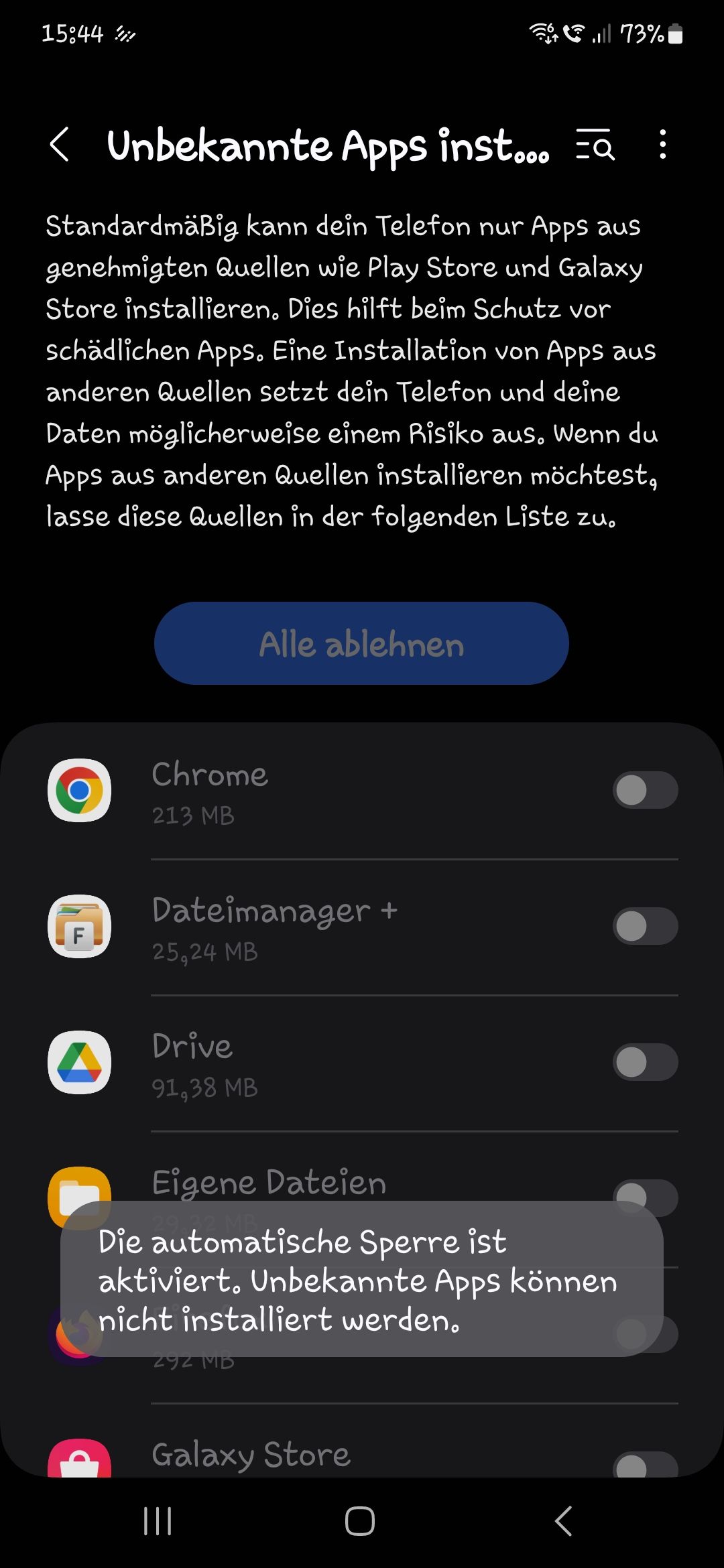Open the three-dot overflow menu
The width and height of the screenshot is (724, 1568).
(x=662, y=146)
